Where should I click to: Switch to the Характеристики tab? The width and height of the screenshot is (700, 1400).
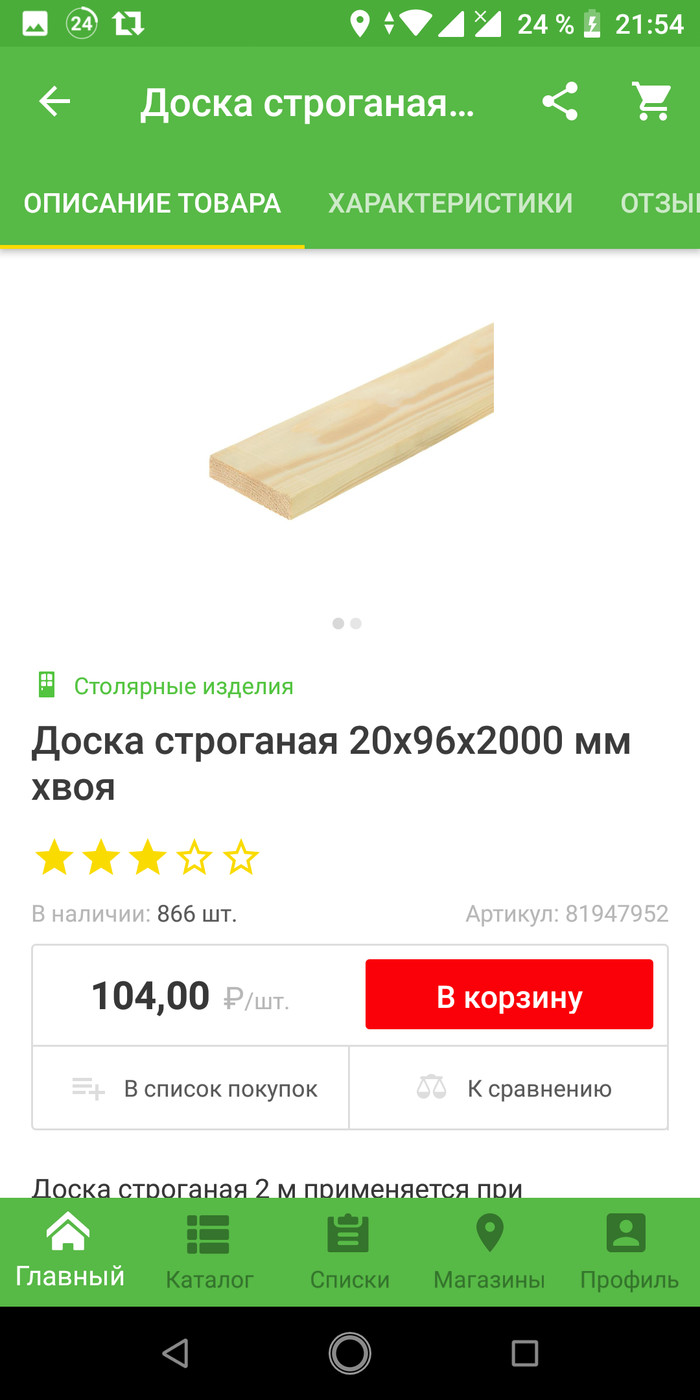(x=450, y=204)
